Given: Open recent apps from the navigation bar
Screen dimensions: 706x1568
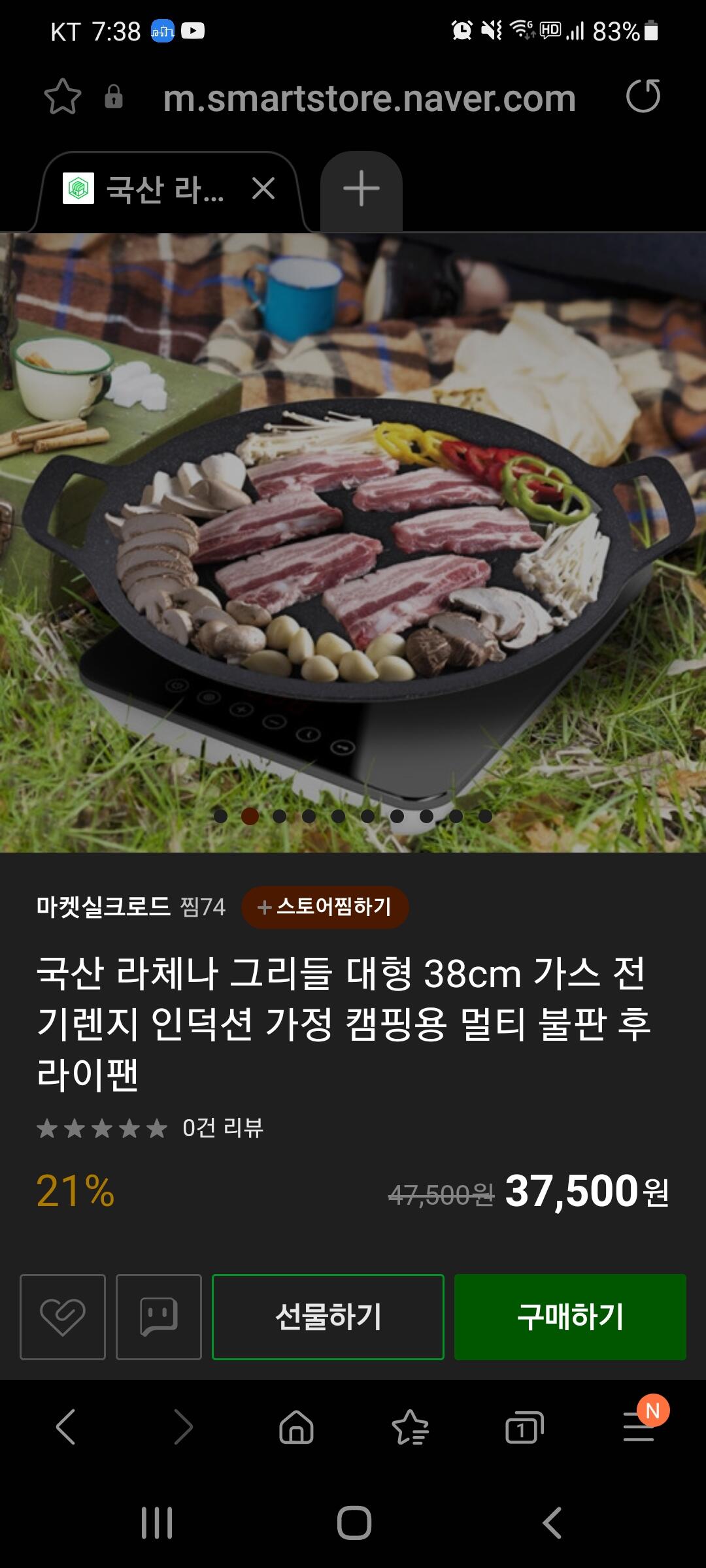Looking at the screenshot, I should click(x=157, y=1523).
